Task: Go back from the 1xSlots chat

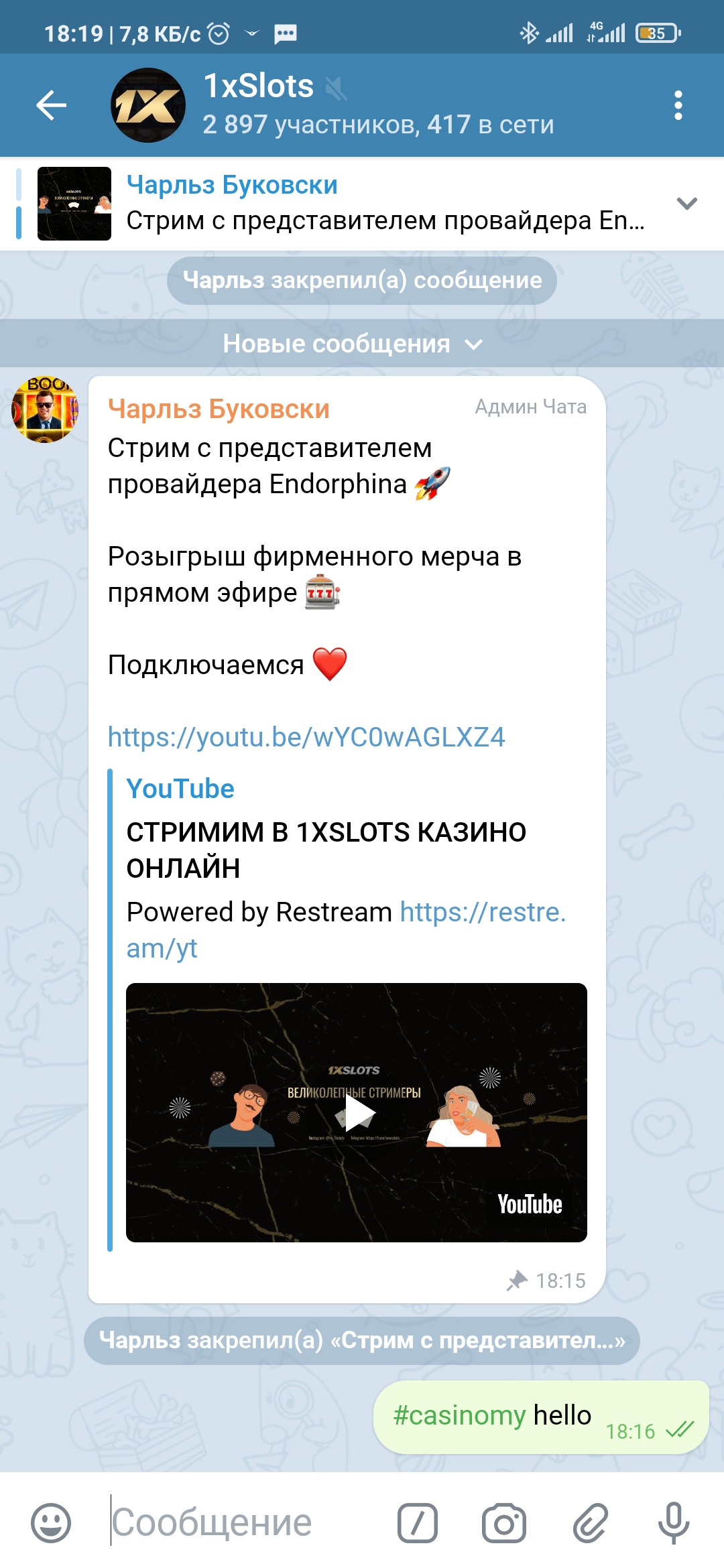Action: (x=51, y=105)
